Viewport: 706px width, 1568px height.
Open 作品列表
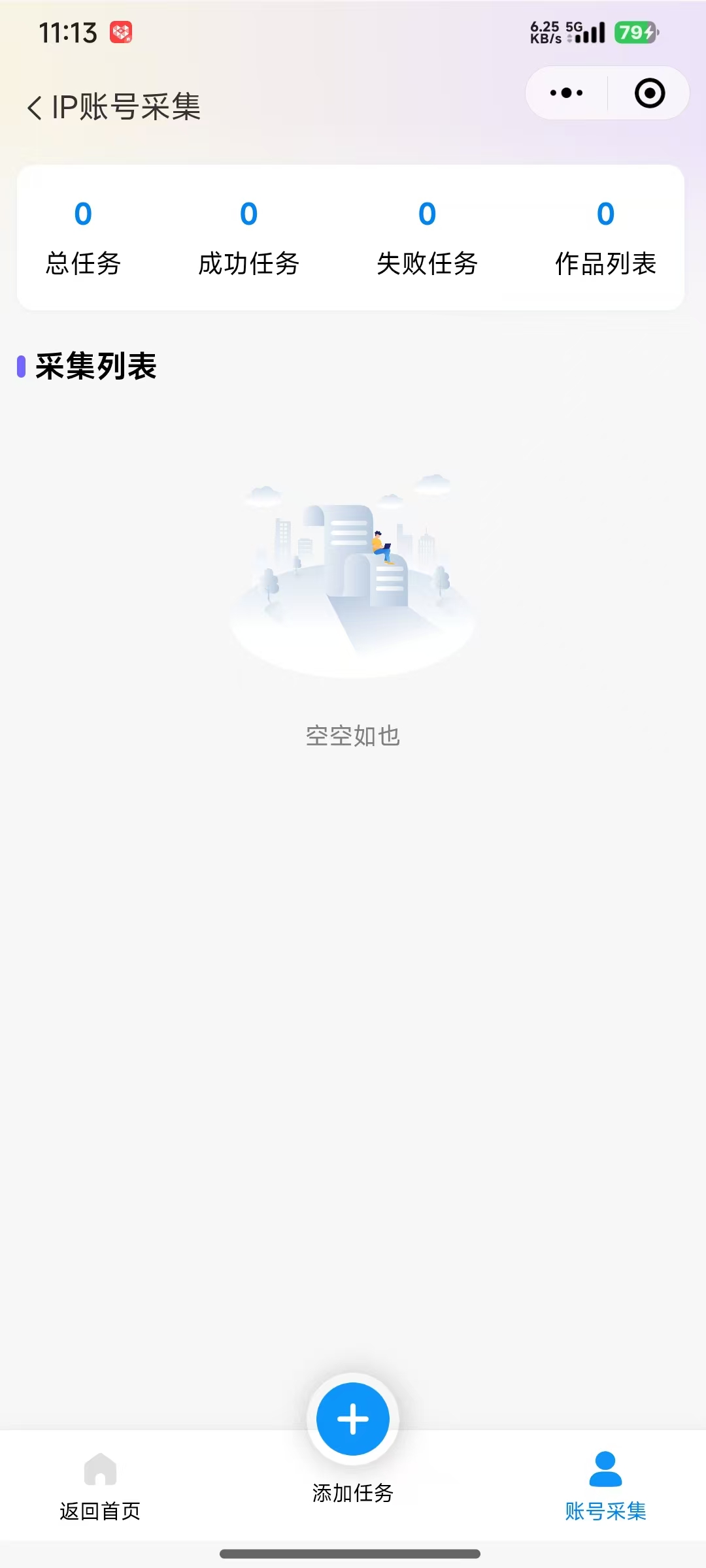(605, 238)
